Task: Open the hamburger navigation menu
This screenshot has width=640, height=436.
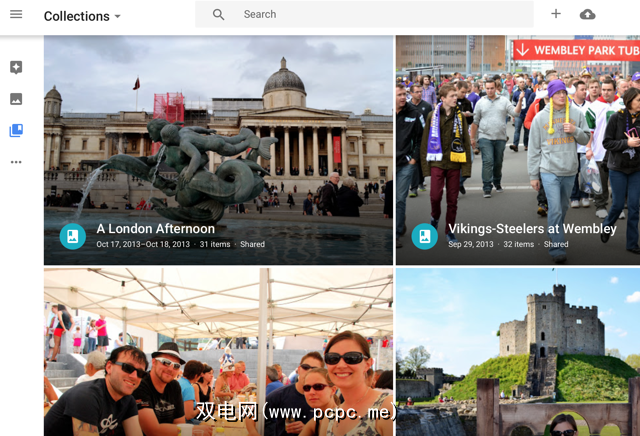Action: point(16,15)
